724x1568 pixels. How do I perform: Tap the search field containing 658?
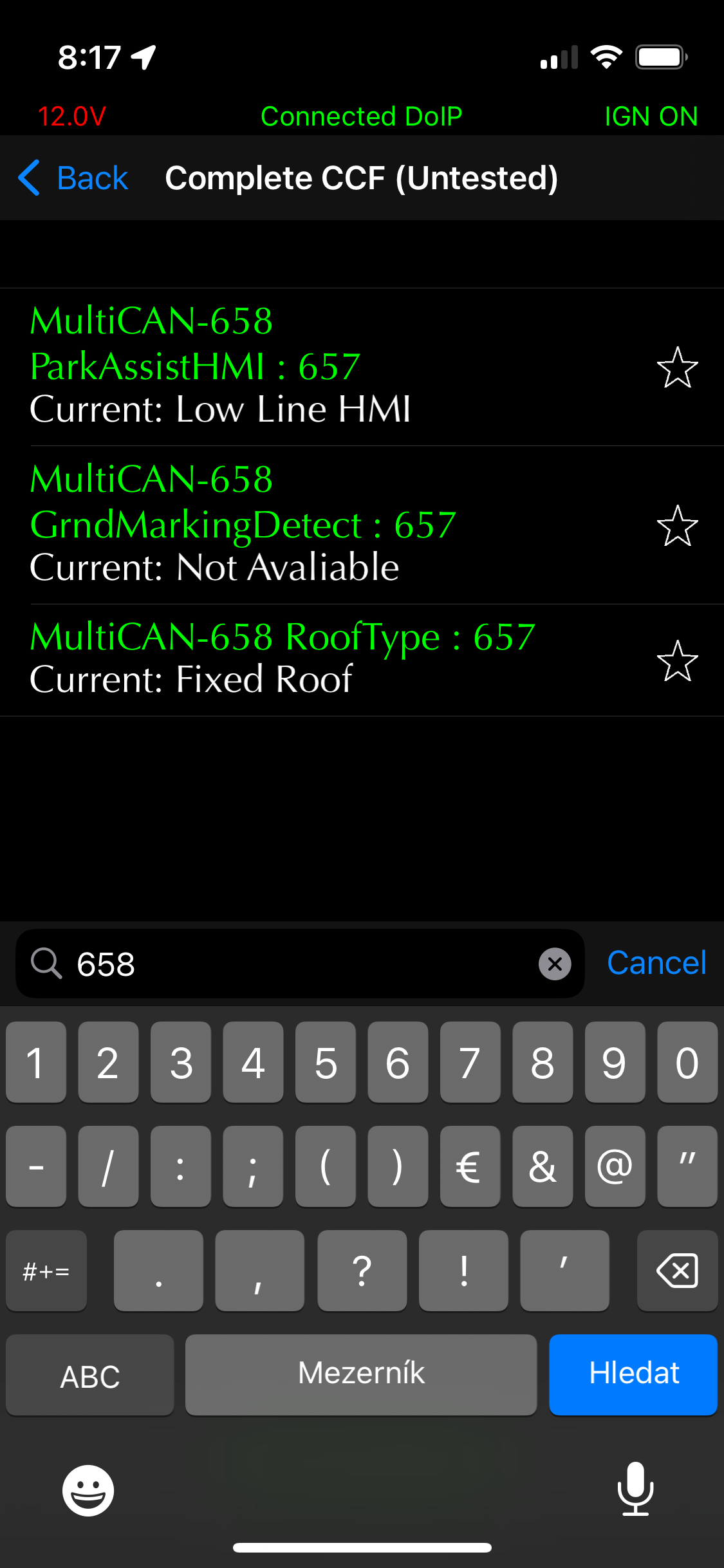tap(300, 964)
